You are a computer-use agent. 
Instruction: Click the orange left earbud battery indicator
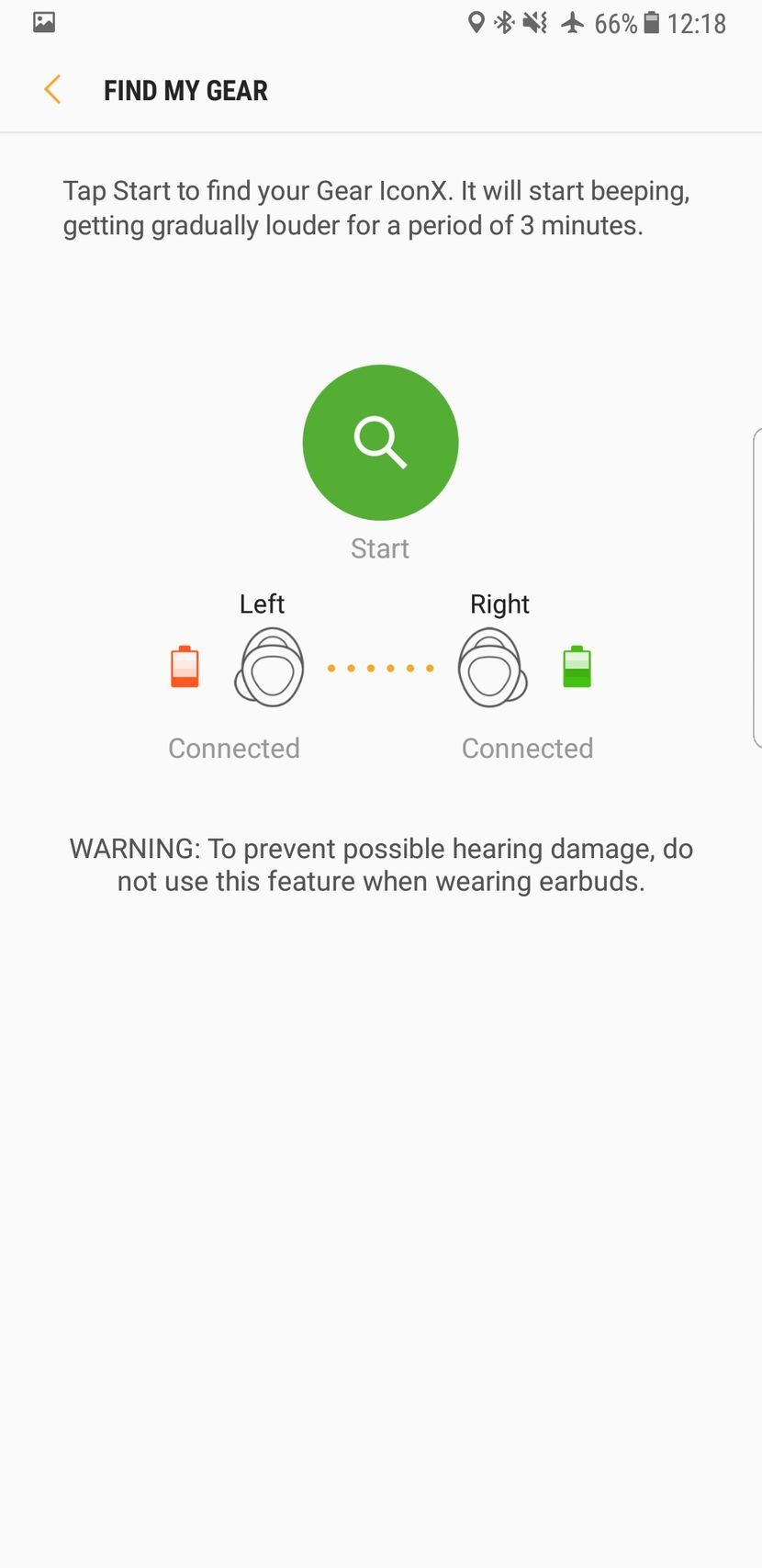tap(185, 667)
